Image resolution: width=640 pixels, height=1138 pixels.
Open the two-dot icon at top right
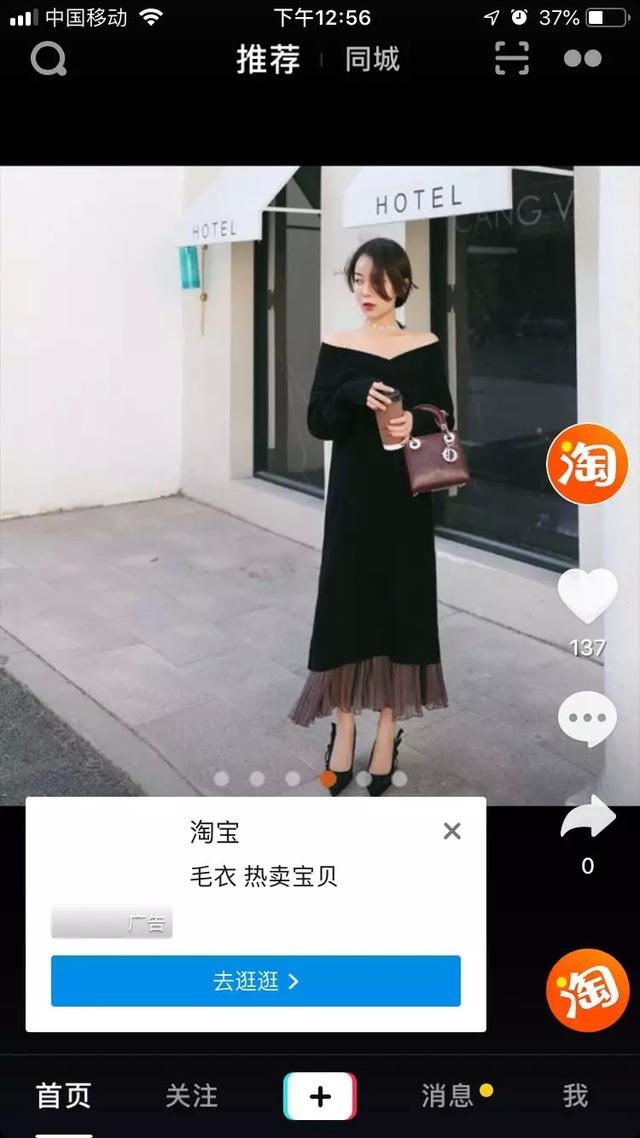tap(582, 59)
